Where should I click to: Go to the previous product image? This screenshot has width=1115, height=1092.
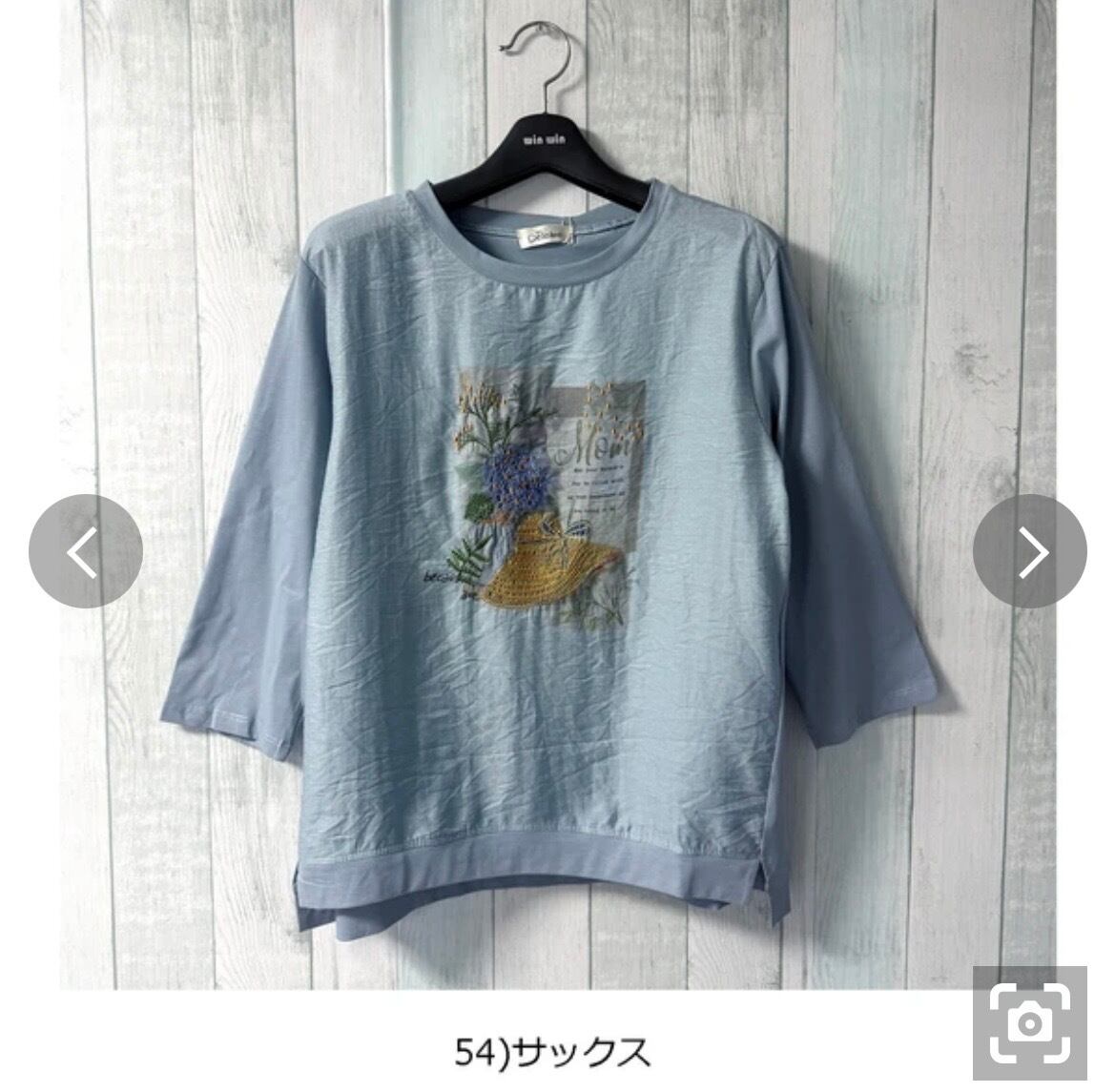pos(85,551)
